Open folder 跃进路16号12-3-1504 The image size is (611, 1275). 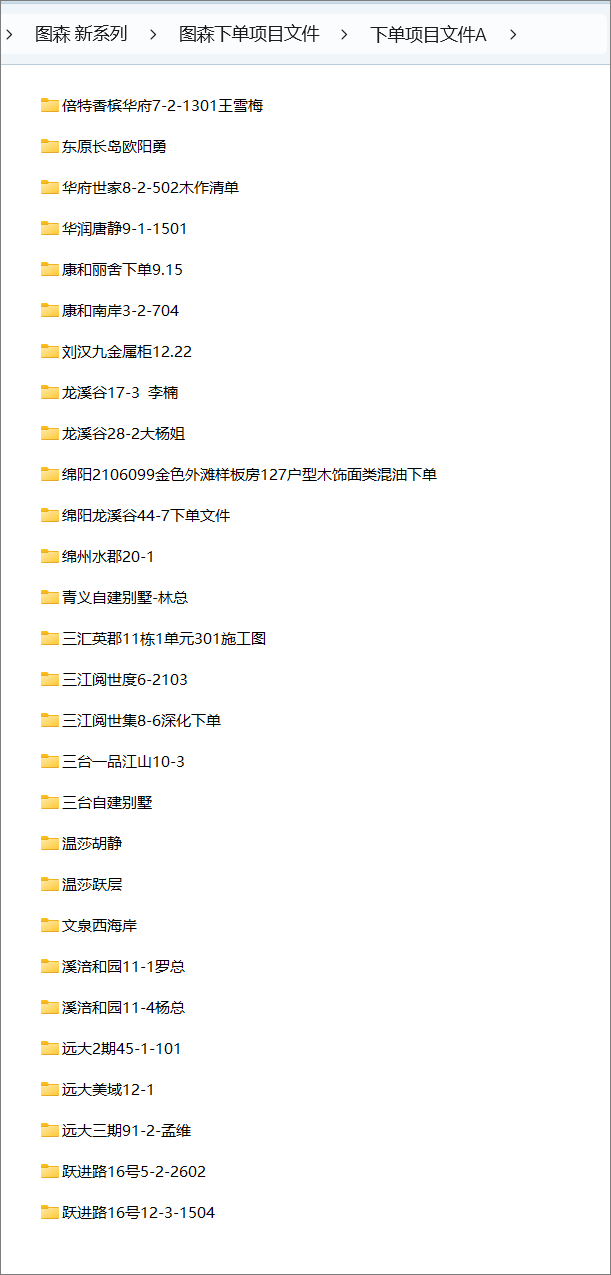138,1212
